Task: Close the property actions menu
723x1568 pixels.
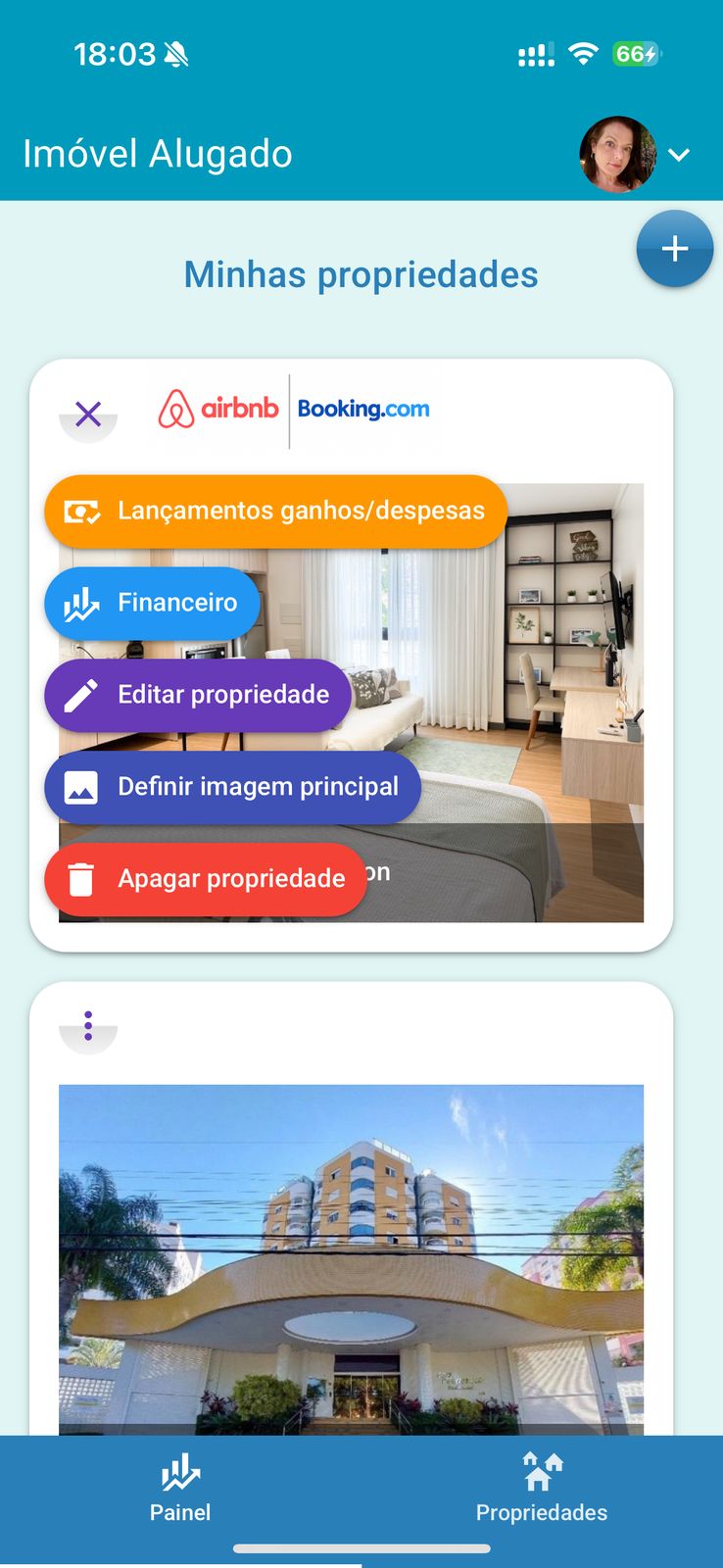Action: tap(88, 415)
